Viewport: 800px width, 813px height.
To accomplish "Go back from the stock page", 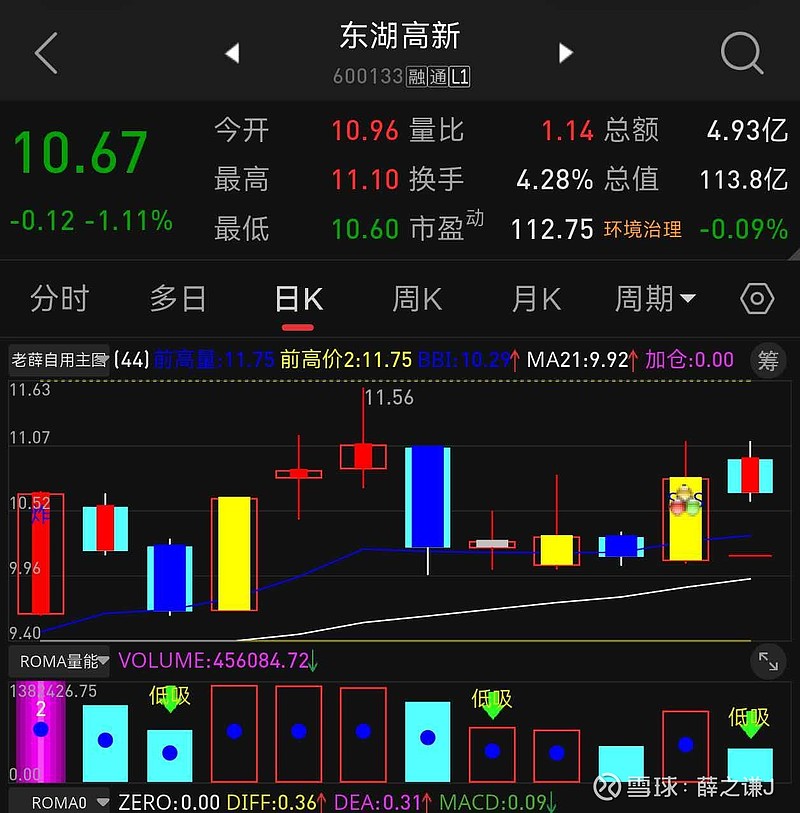I will (46, 53).
